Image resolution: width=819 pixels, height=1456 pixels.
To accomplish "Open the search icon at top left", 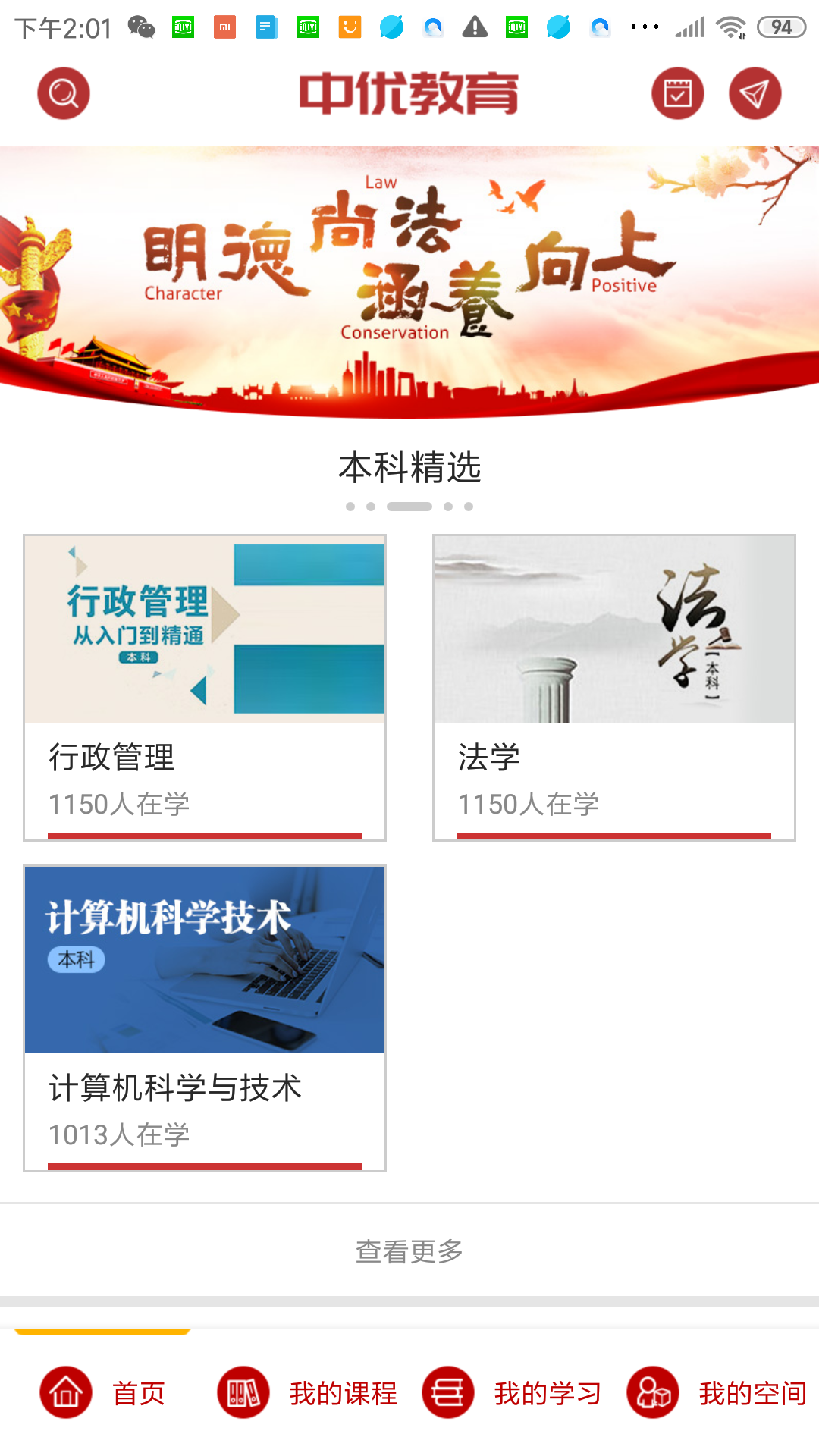I will [x=64, y=93].
